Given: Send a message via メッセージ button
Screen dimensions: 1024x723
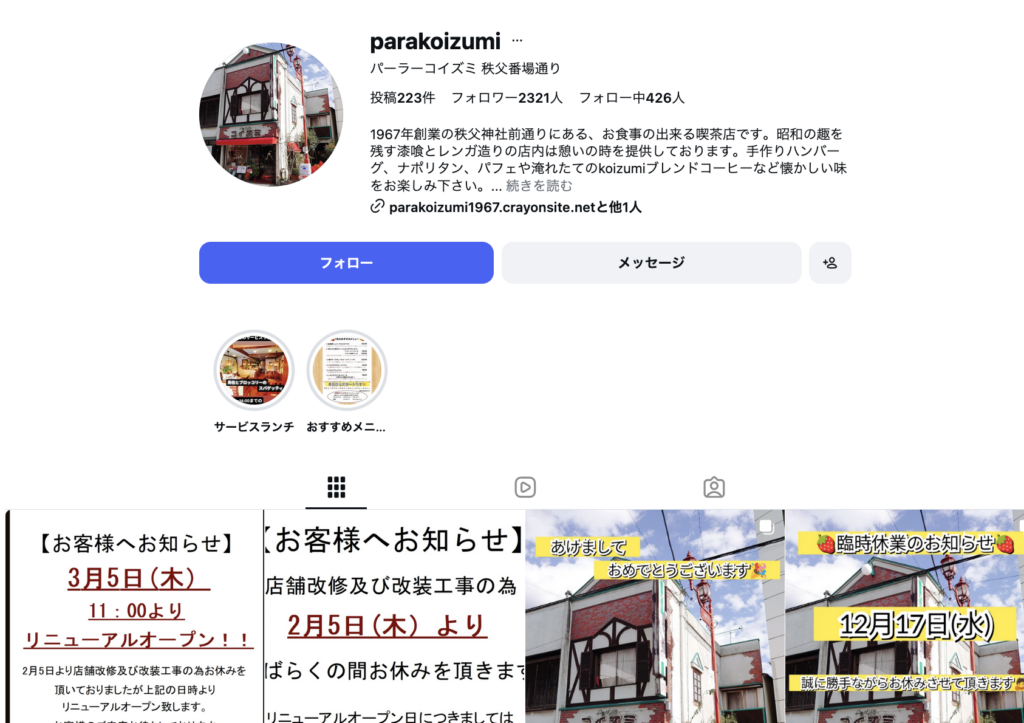Looking at the screenshot, I should [x=651, y=263].
